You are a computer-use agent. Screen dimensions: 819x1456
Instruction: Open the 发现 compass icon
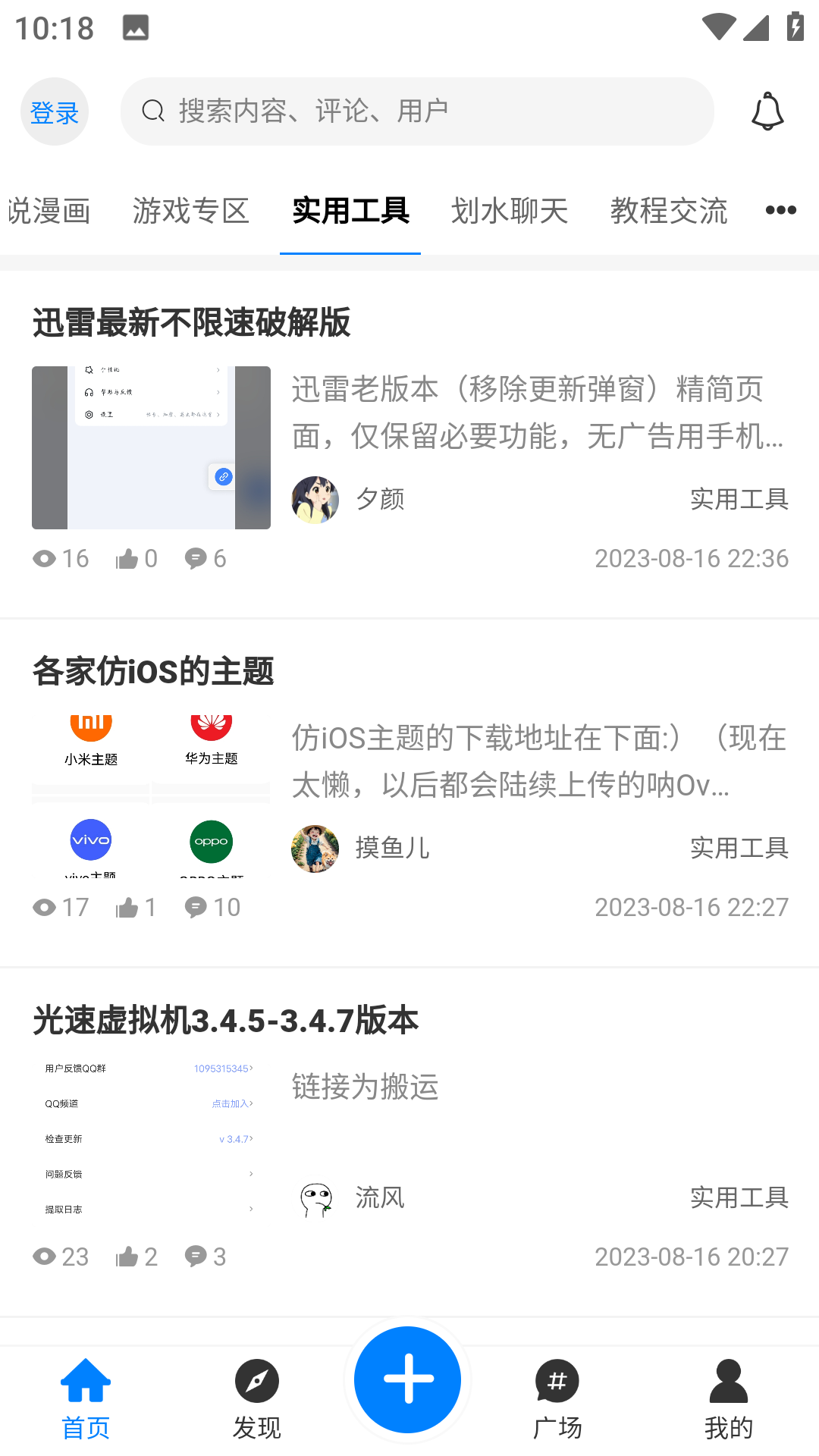256,1382
